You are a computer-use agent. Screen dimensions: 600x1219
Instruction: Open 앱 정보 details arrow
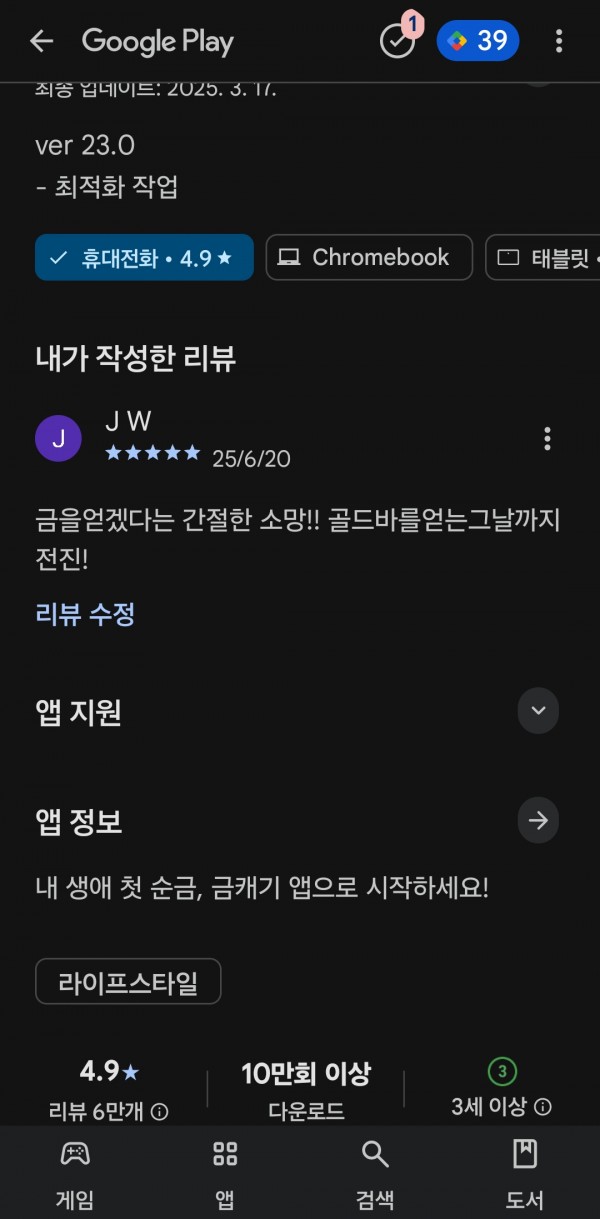click(x=538, y=821)
